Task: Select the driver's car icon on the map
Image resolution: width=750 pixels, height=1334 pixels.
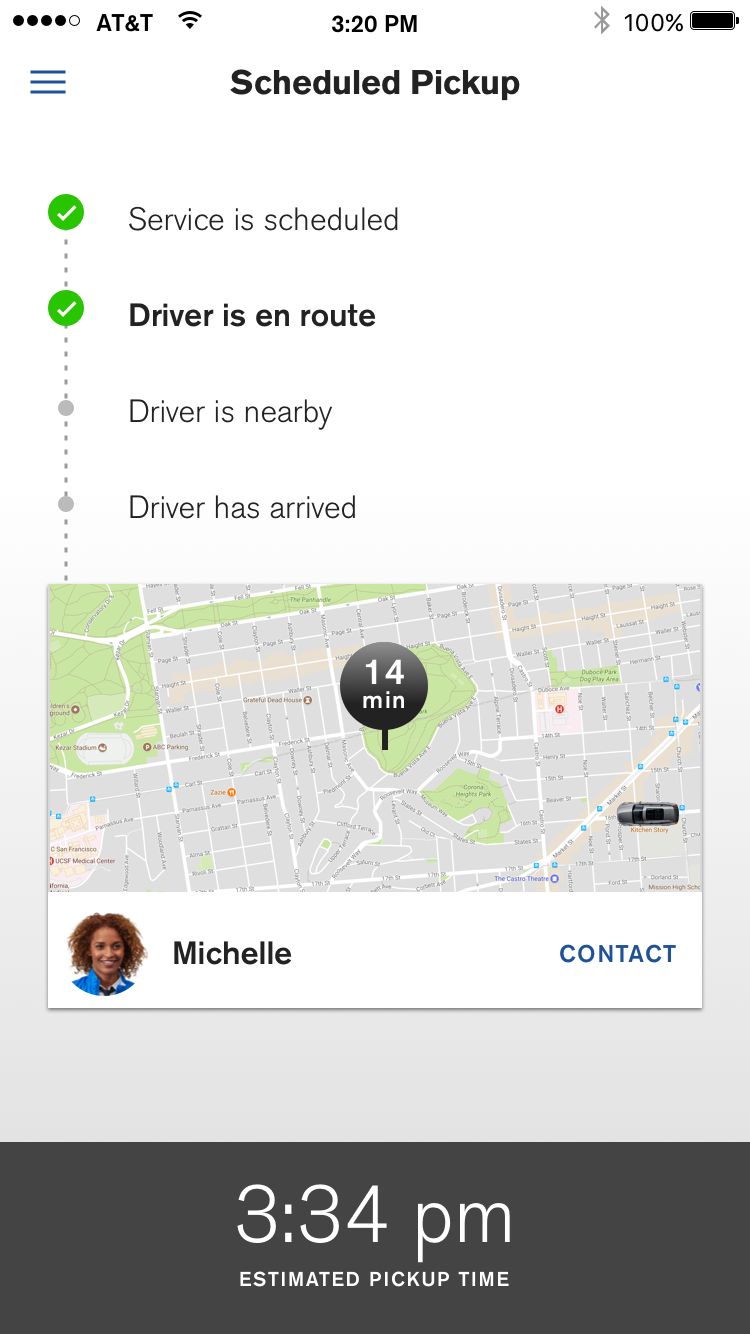Action: 648,813
